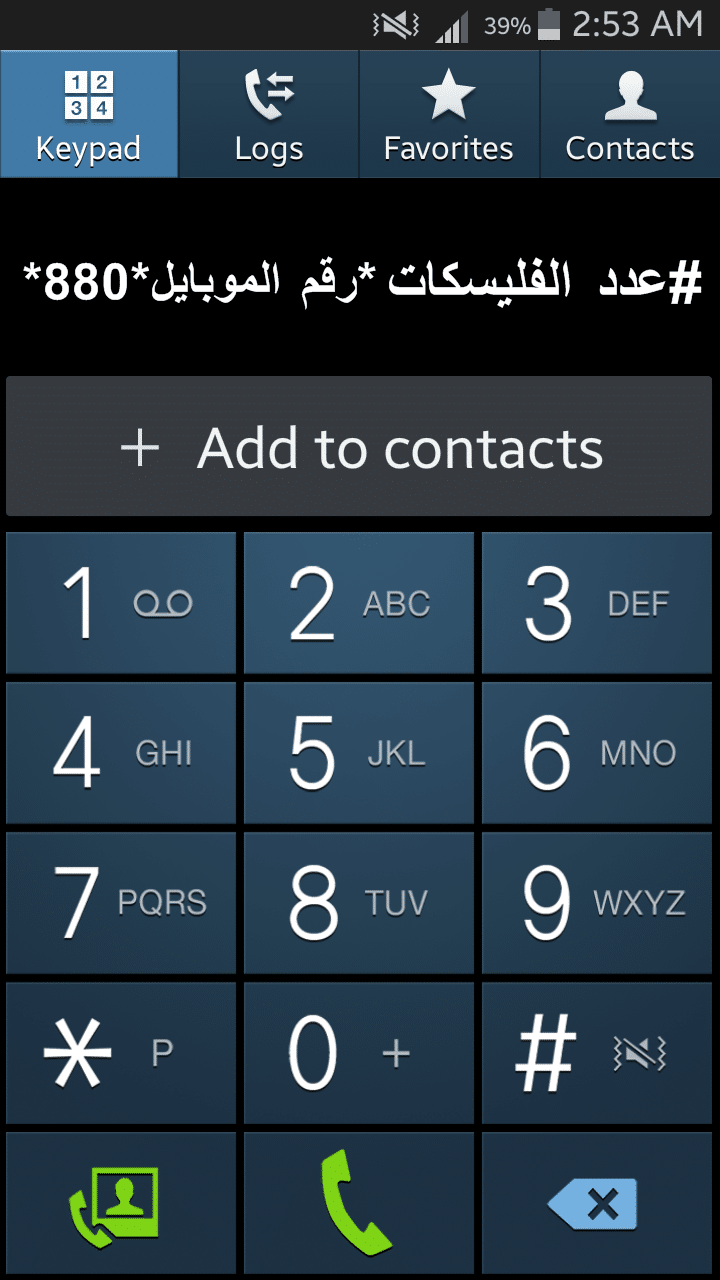Tap the 9 WXYZ key
The width and height of the screenshot is (720, 1280).
coord(597,903)
